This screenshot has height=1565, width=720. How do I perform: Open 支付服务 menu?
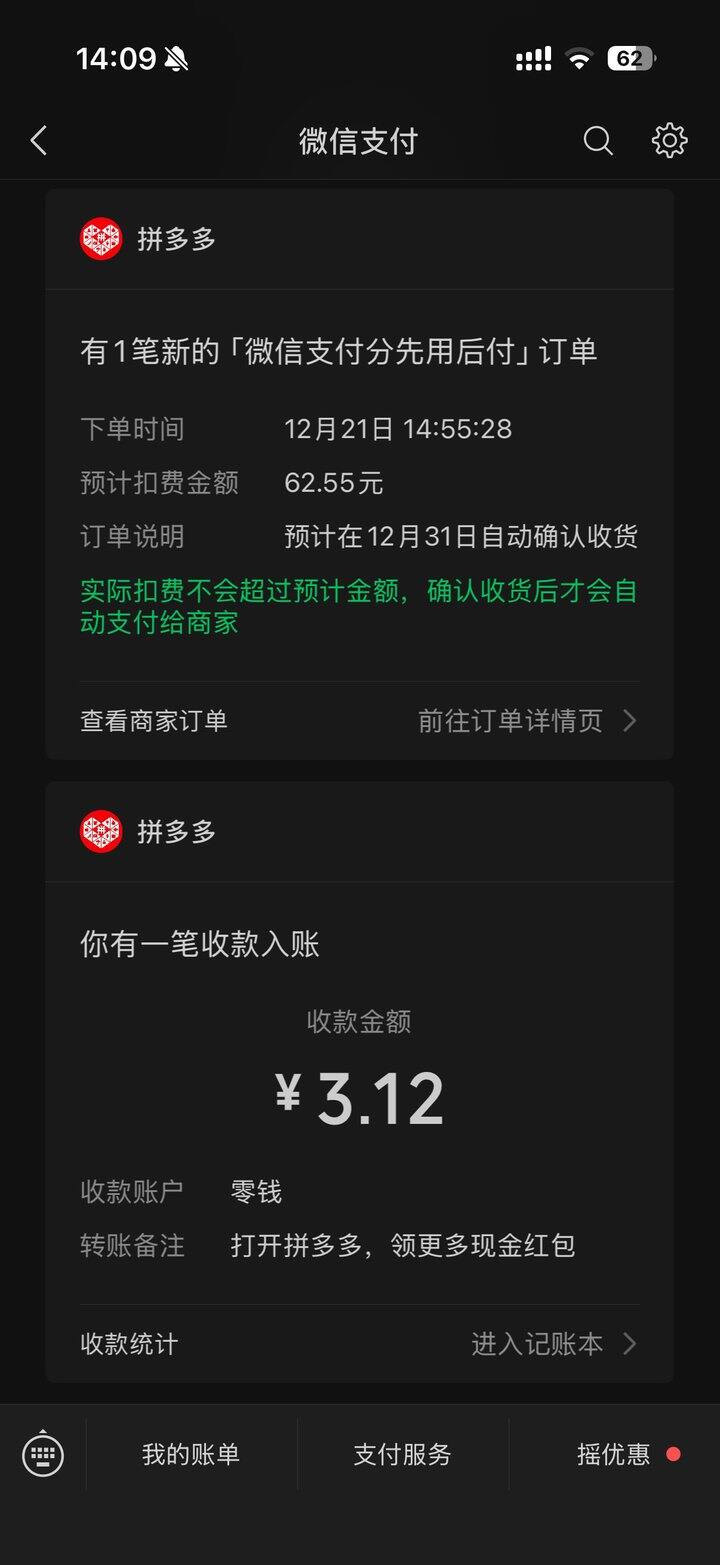coord(402,1454)
